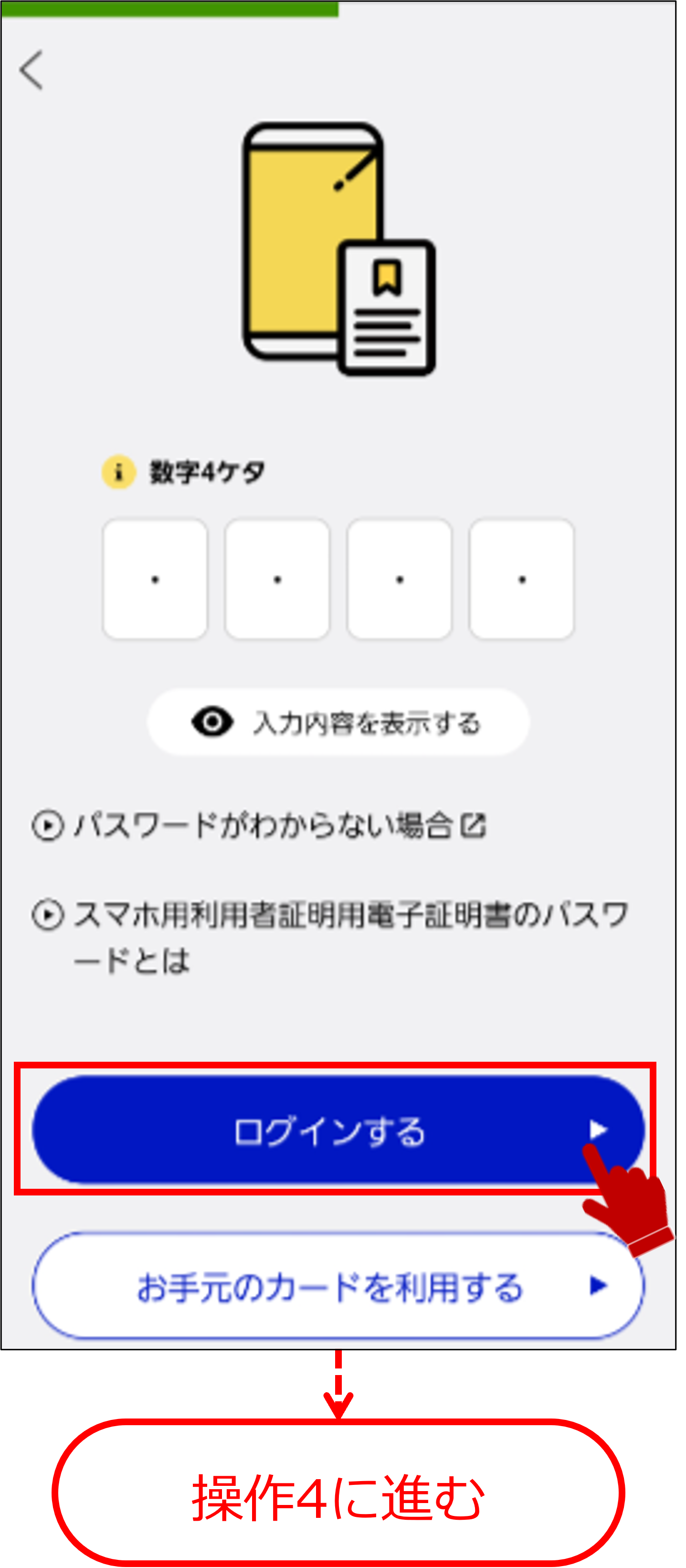Open the info icon beside 数字4ケタ
Viewport: 686px width, 1568px height.
pyautogui.click(x=118, y=472)
